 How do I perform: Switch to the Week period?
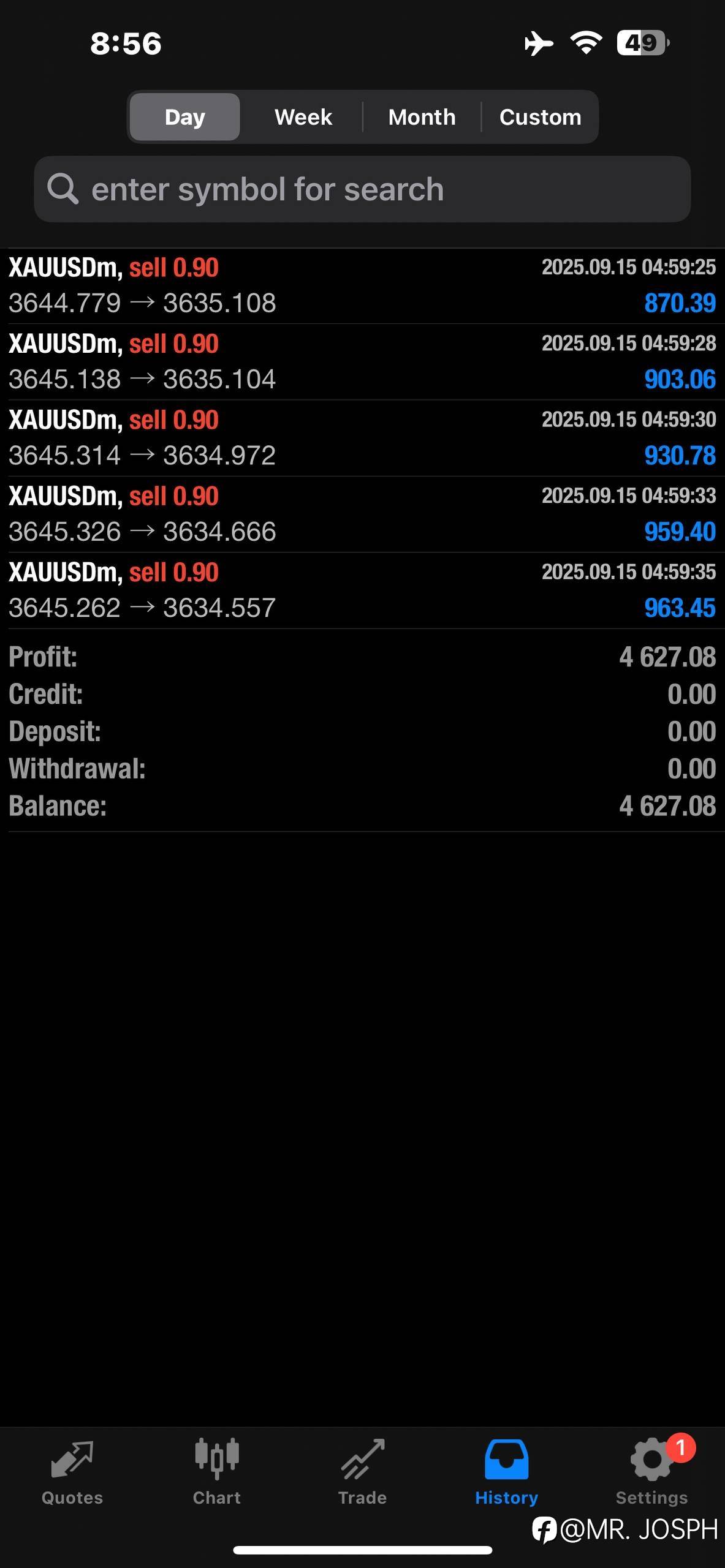(303, 117)
